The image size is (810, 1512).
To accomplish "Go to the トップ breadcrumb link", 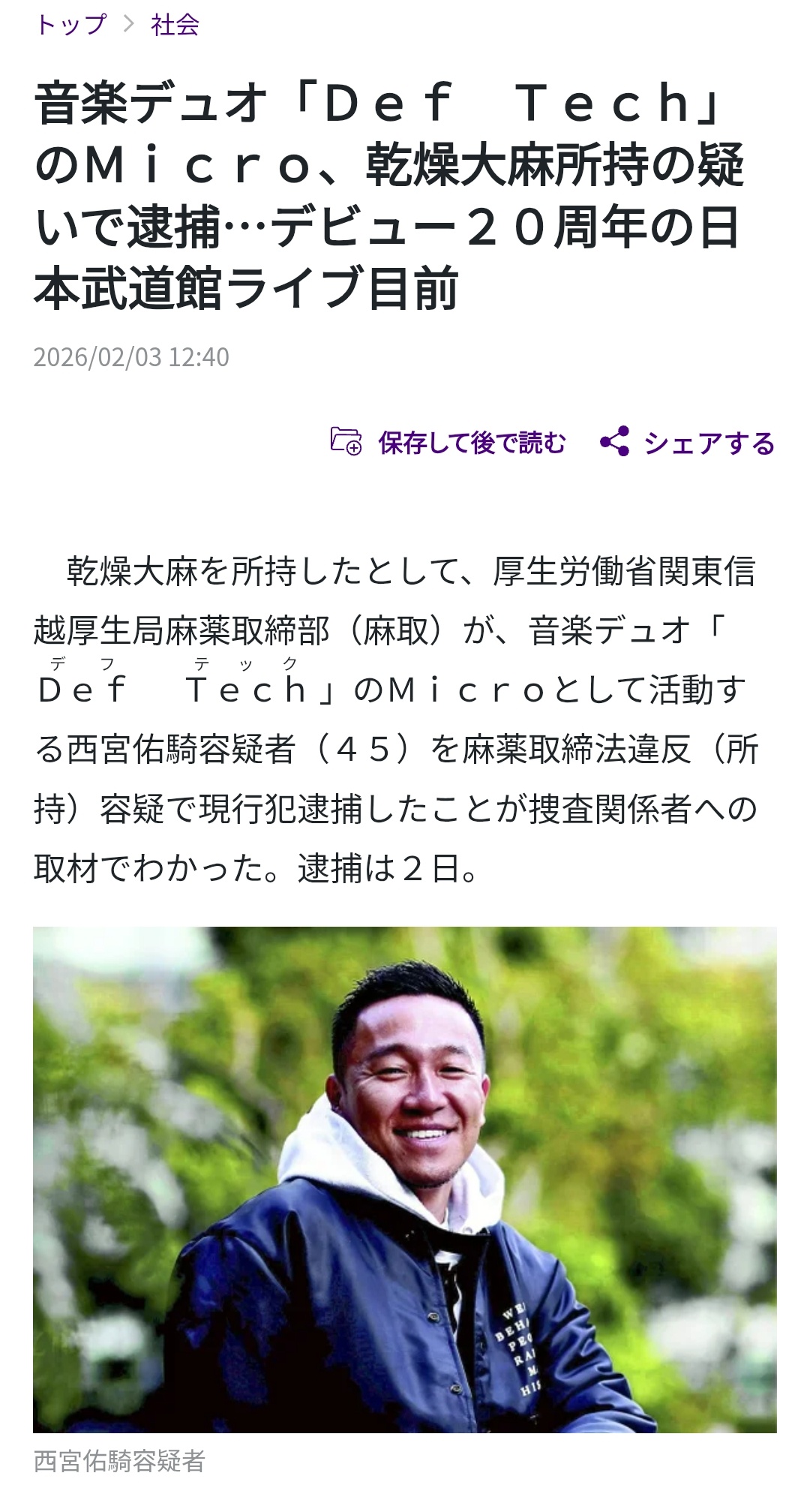I will coord(71,25).
